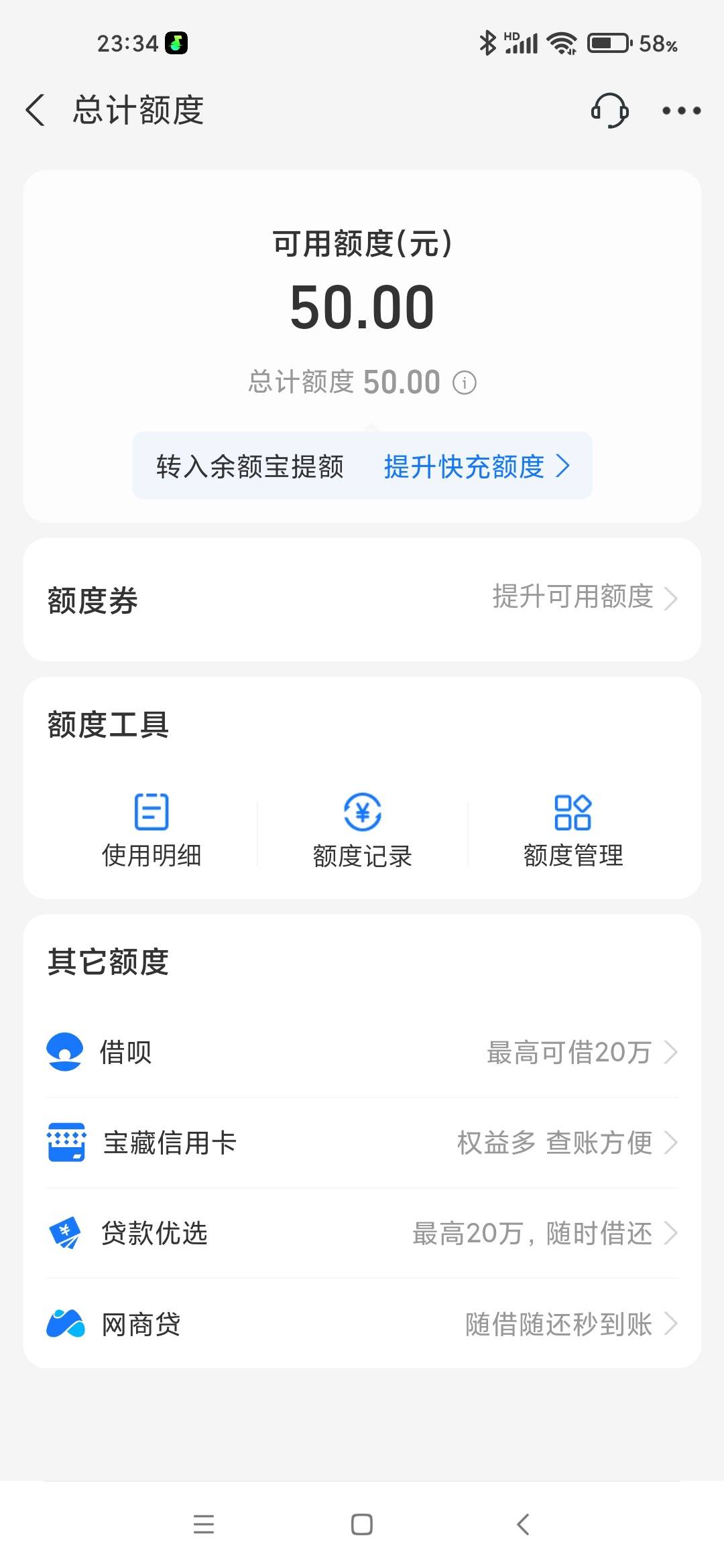
Task: Open 网商贷 随借随还秒到账
Action: point(362,1323)
